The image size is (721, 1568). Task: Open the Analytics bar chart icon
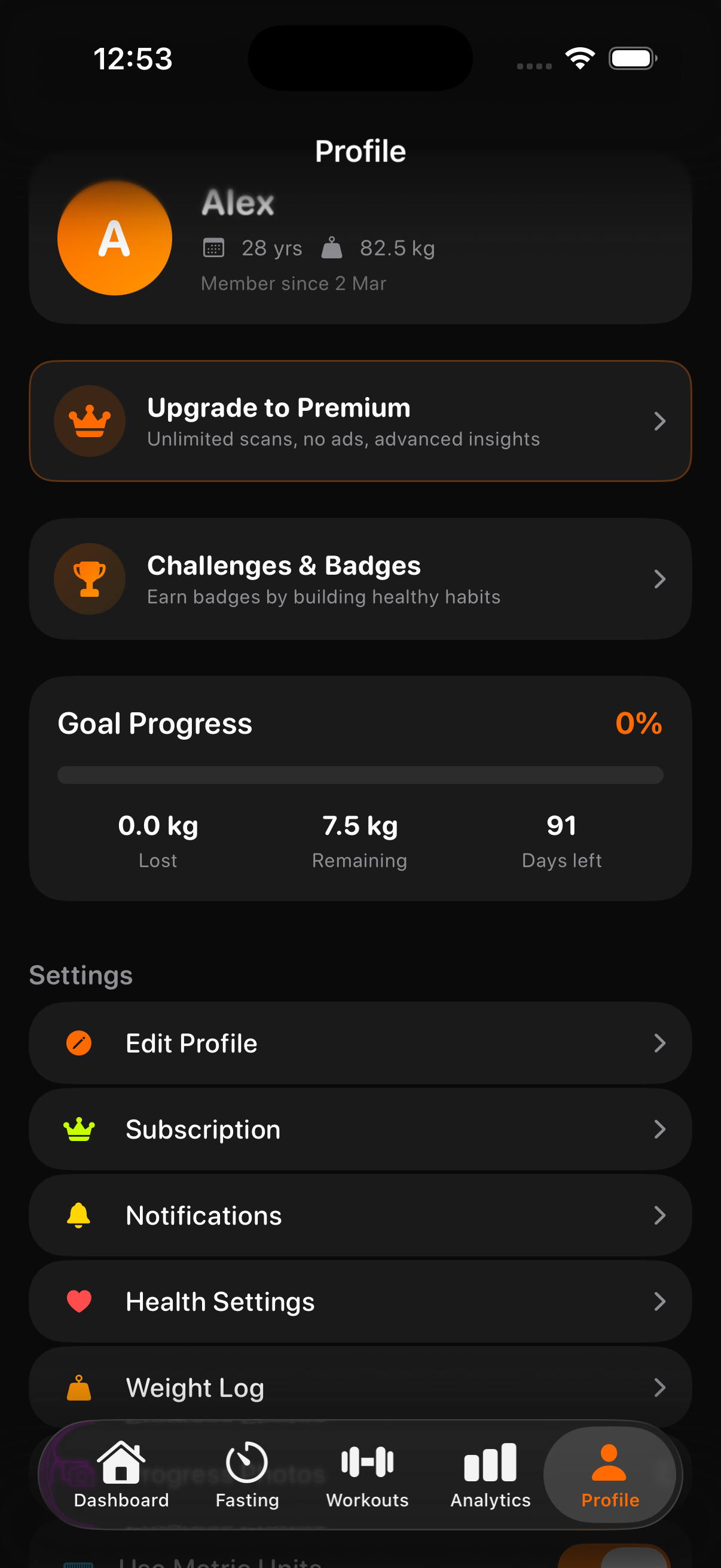(x=488, y=1461)
